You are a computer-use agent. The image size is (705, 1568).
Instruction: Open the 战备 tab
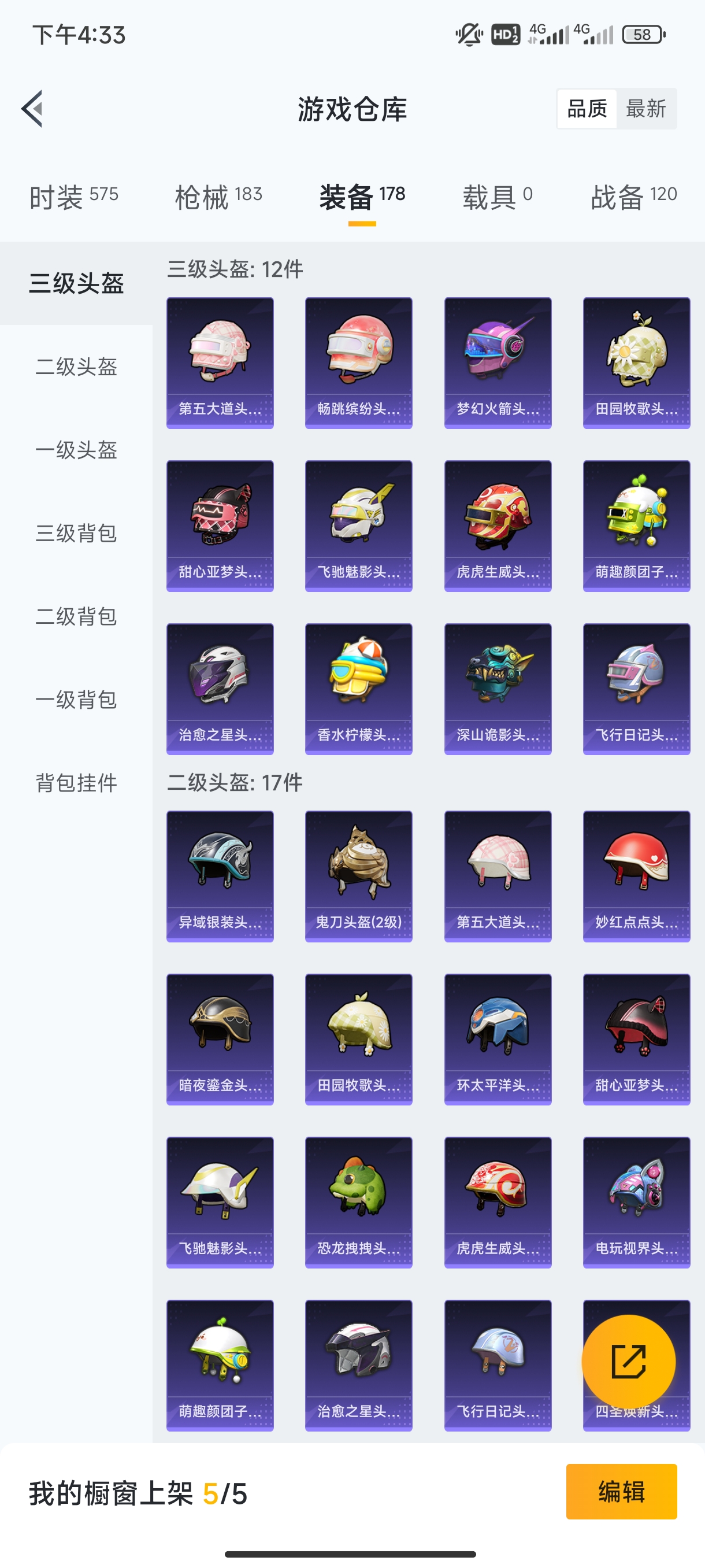[634, 197]
